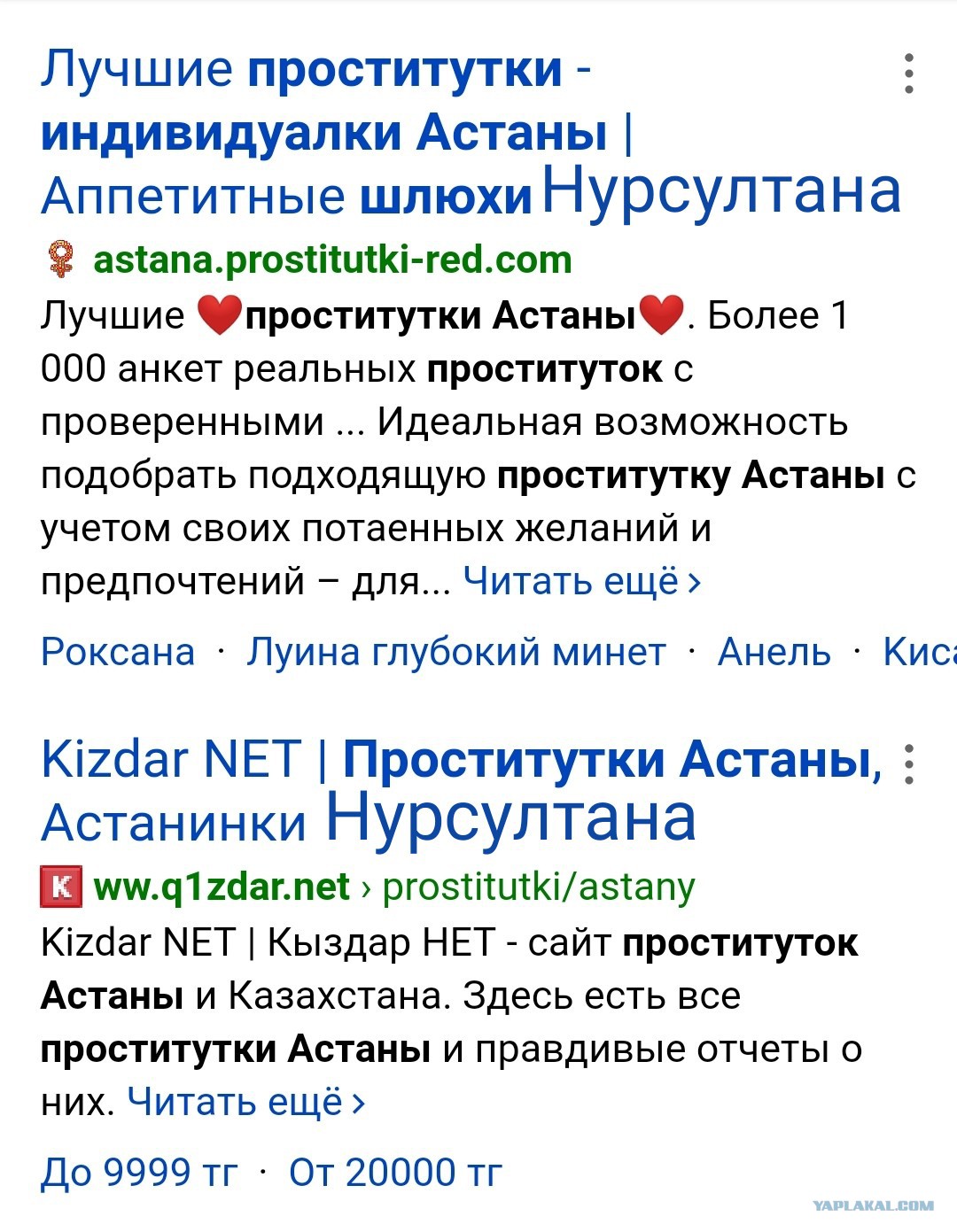Open overflow menu for the Kizdar NET result

pos(908,763)
